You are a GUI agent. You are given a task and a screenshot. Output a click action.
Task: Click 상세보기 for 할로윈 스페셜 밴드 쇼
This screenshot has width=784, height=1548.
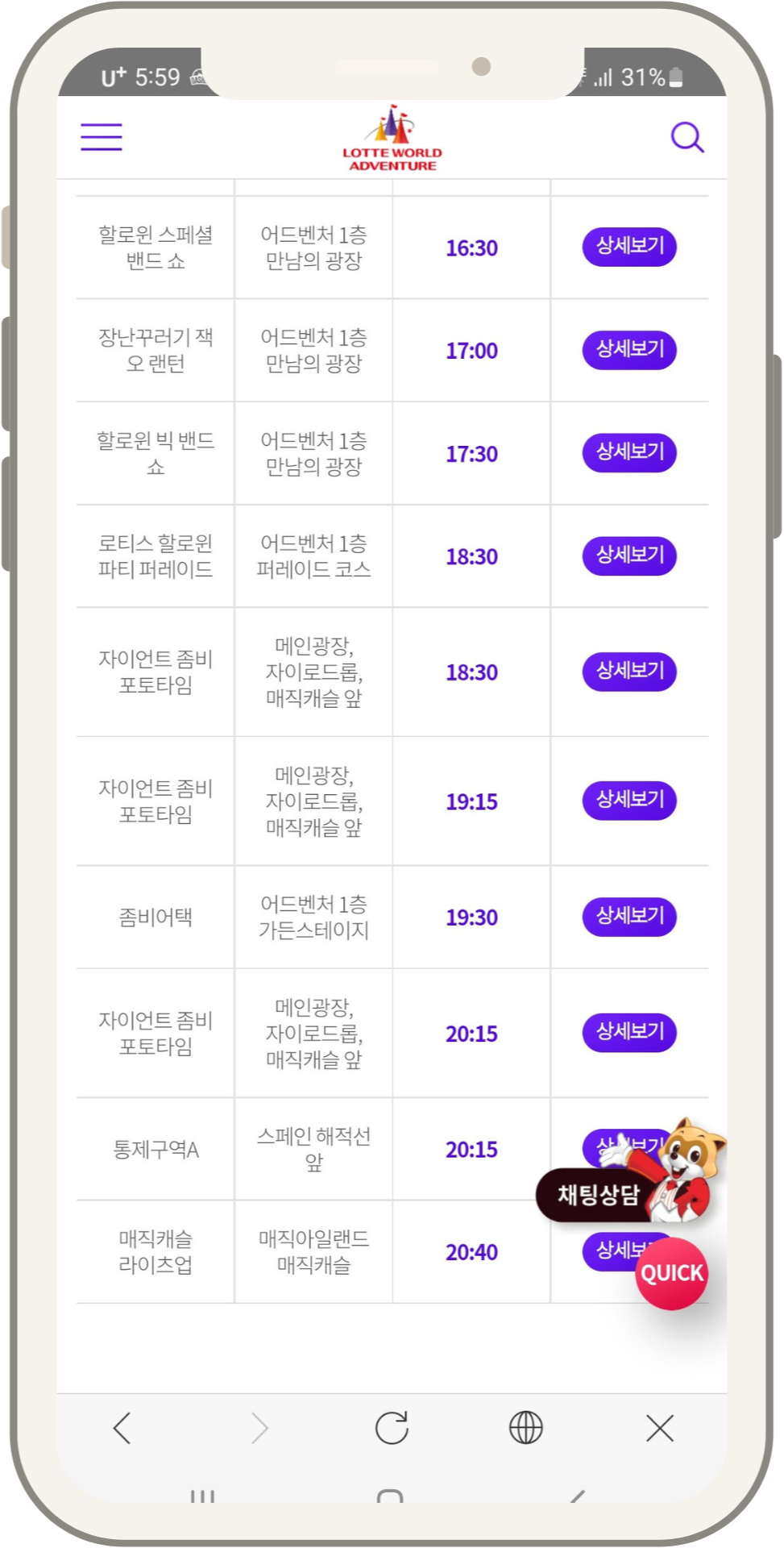628,247
